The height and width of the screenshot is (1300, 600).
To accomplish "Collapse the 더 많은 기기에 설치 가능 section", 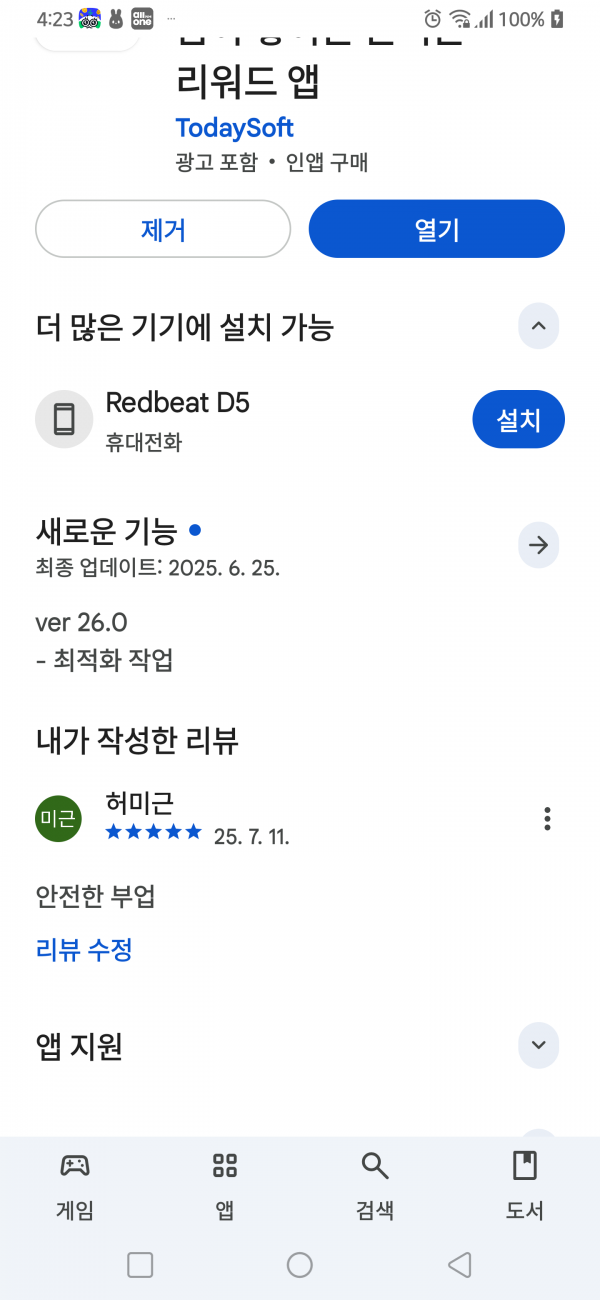I will point(539,326).
